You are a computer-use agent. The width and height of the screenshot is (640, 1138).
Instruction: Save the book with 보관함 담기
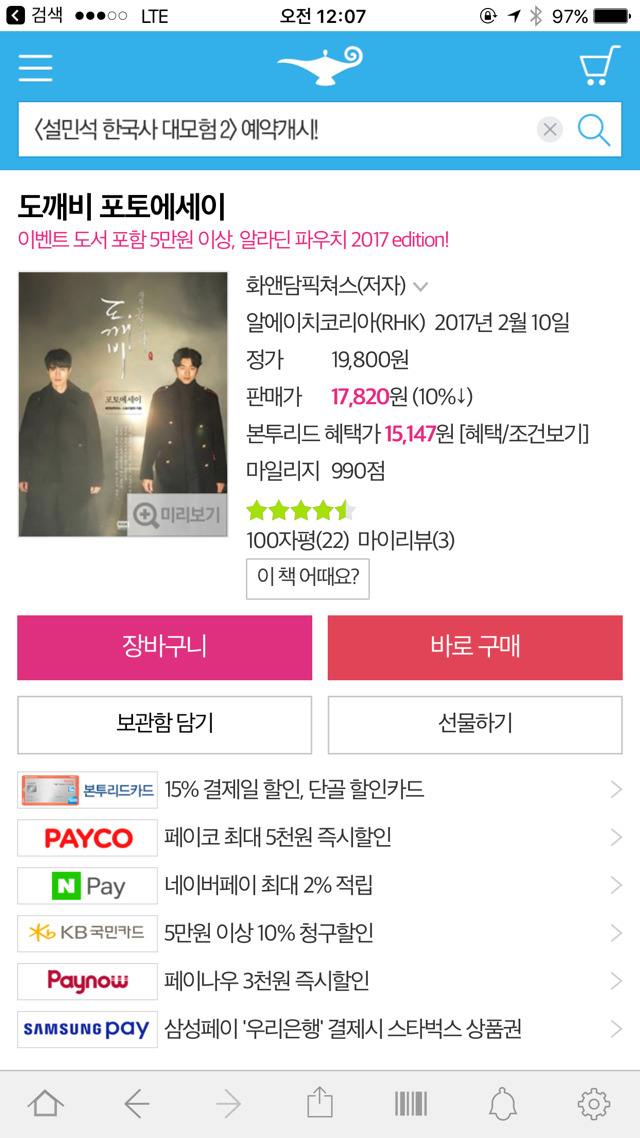point(165,724)
